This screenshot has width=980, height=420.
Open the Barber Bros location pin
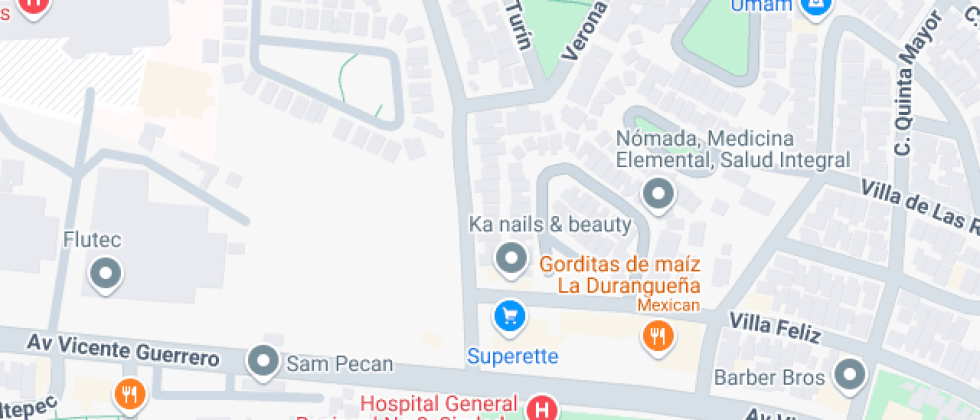[850, 375]
